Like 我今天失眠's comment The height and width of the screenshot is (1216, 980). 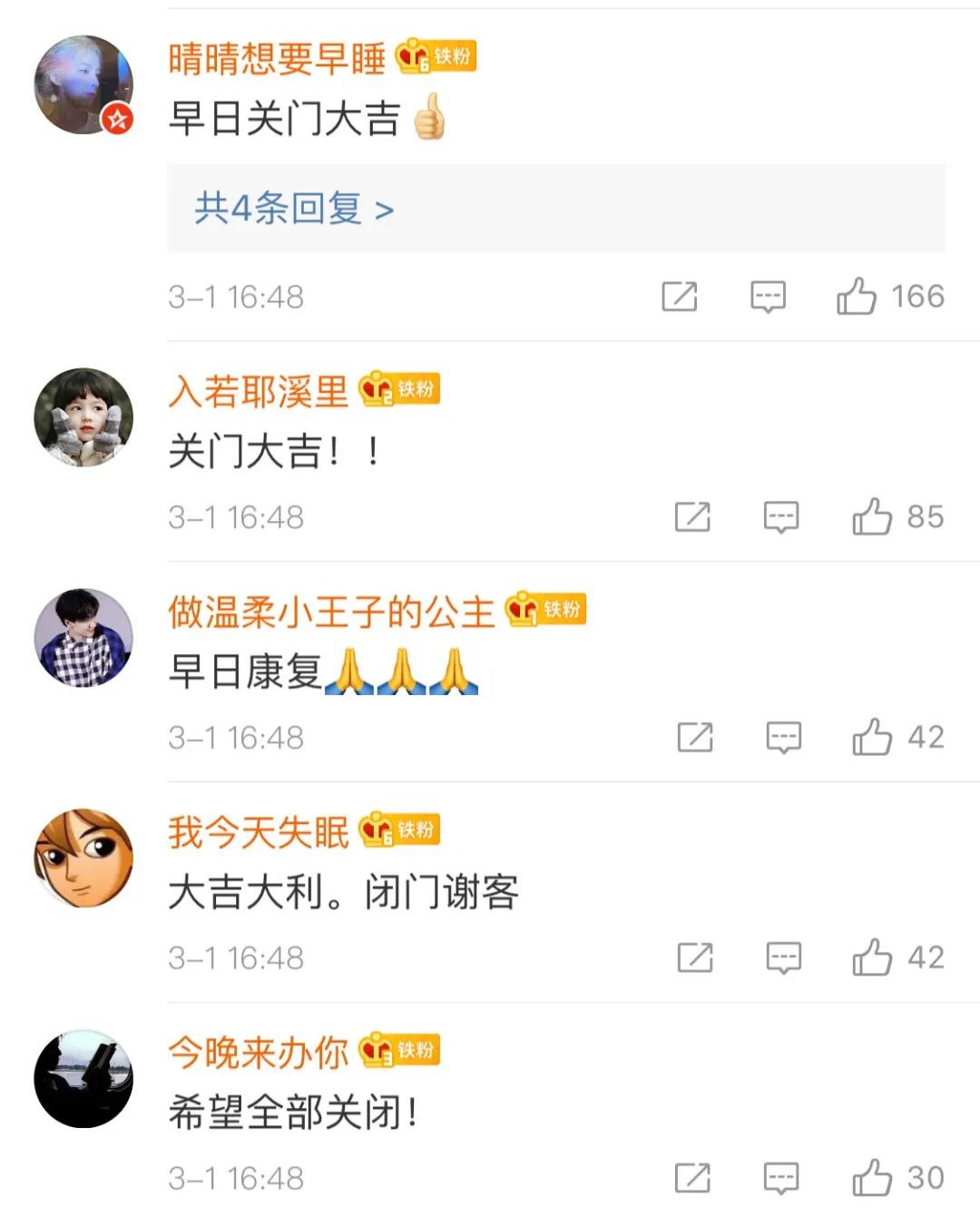pos(871,957)
